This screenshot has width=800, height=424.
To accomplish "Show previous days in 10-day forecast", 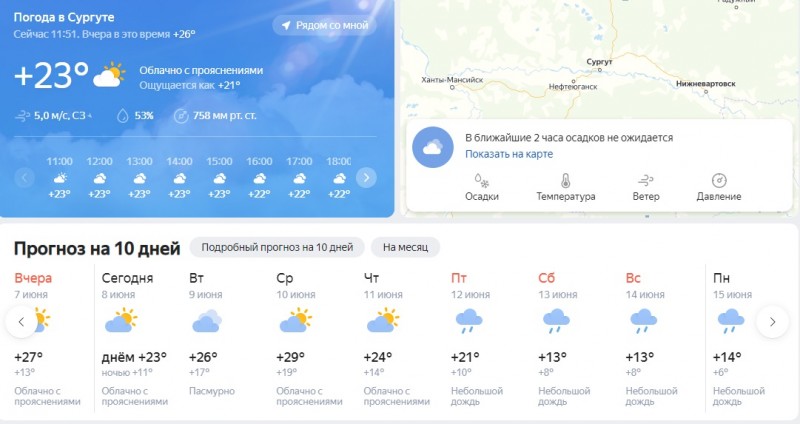I will coord(21,322).
